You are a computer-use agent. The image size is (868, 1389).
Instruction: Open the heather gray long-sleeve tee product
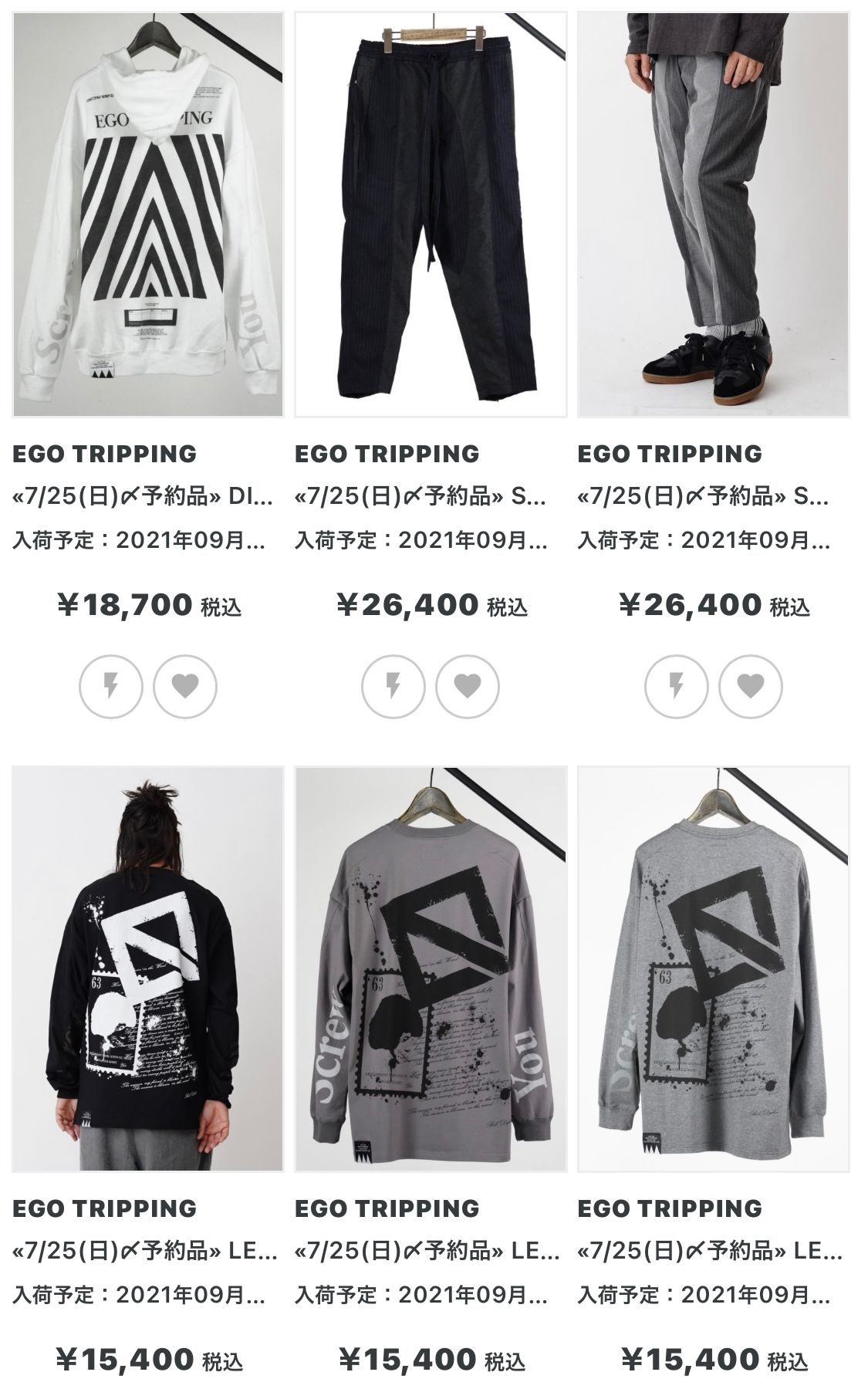713,968
